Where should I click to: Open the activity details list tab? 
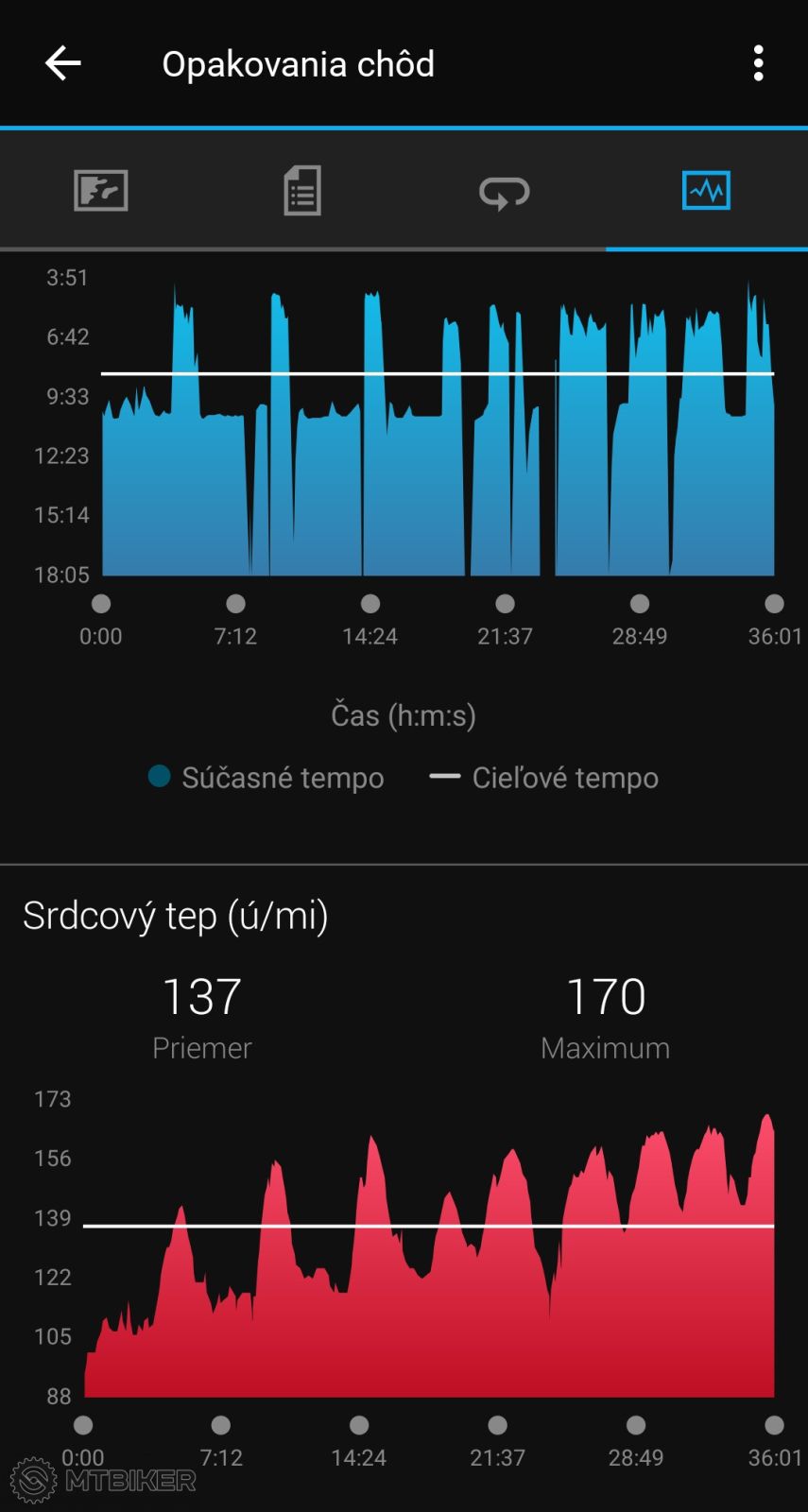click(x=302, y=191)
